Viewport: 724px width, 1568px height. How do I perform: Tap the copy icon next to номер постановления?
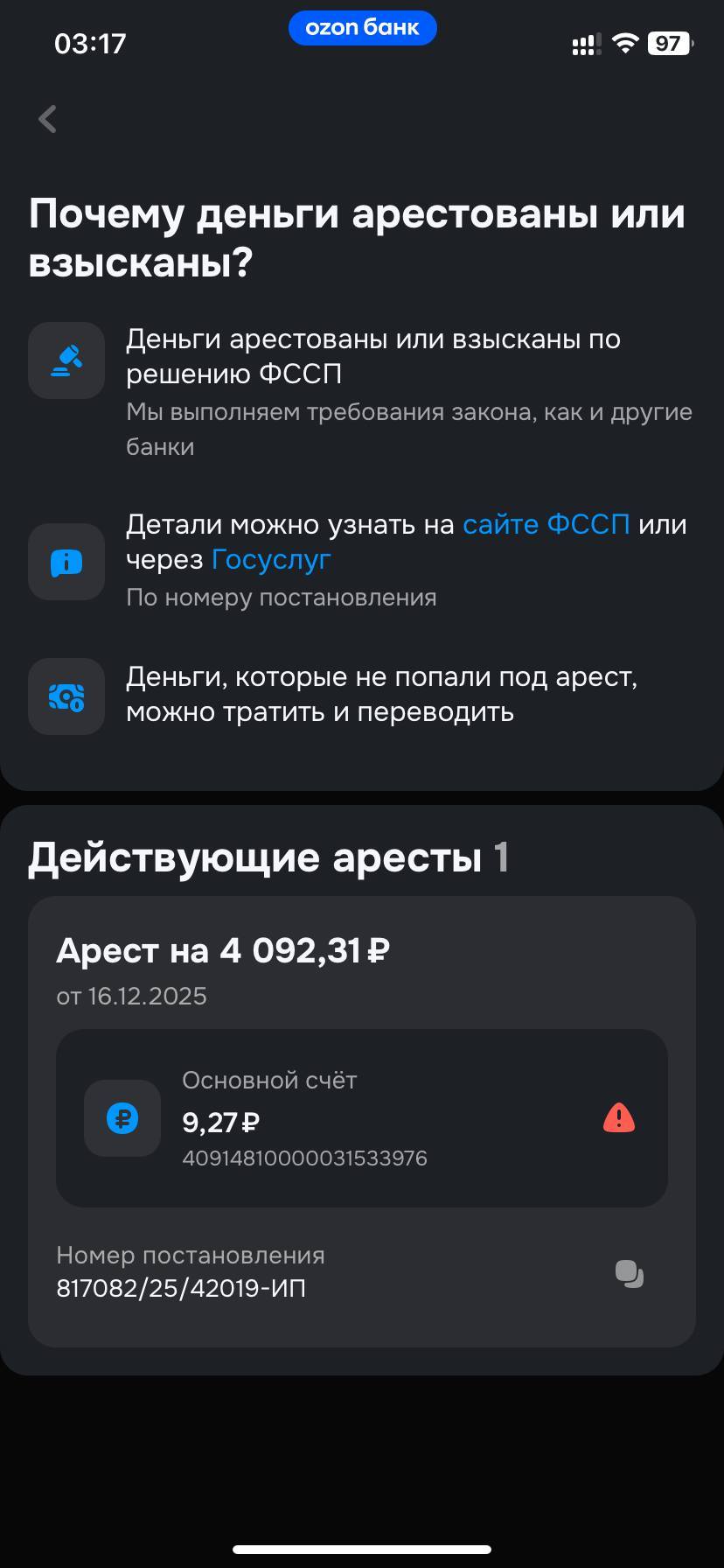(x=628, y=1275)
